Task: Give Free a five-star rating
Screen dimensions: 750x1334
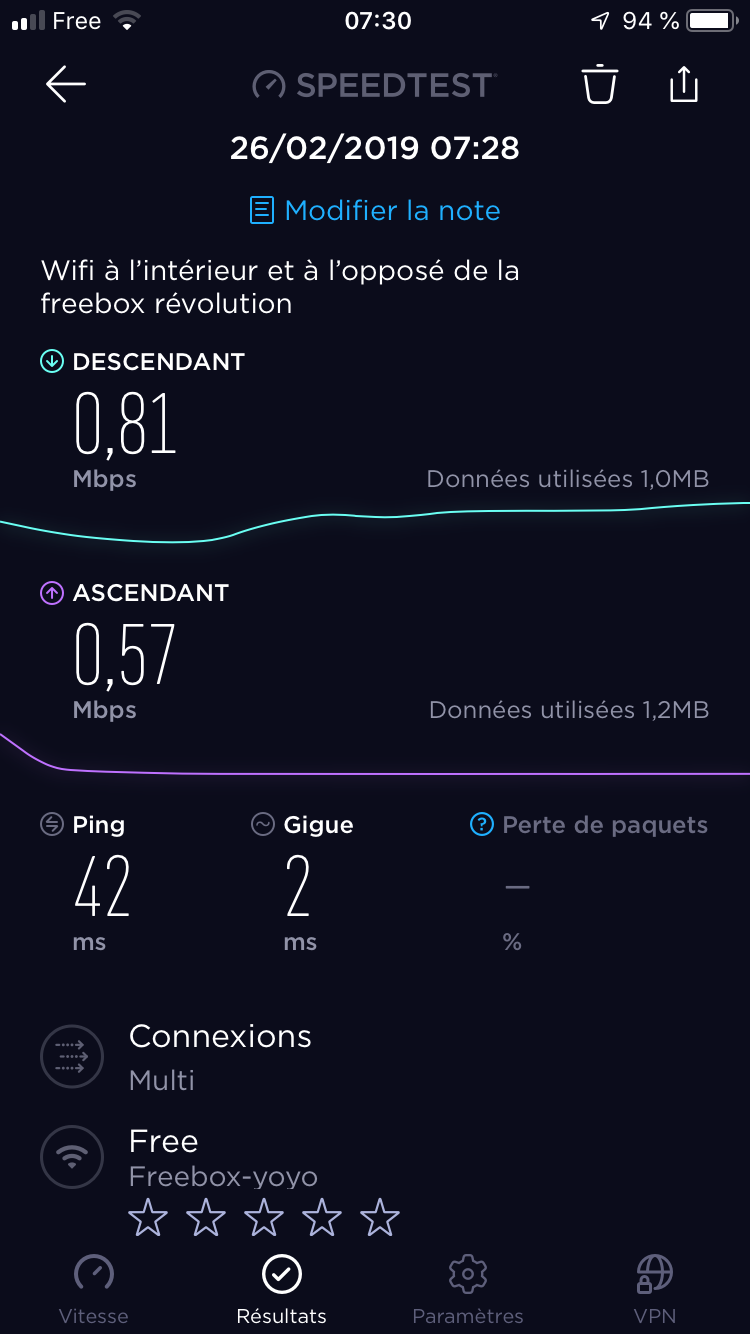Action: [x=380, y=1218]
